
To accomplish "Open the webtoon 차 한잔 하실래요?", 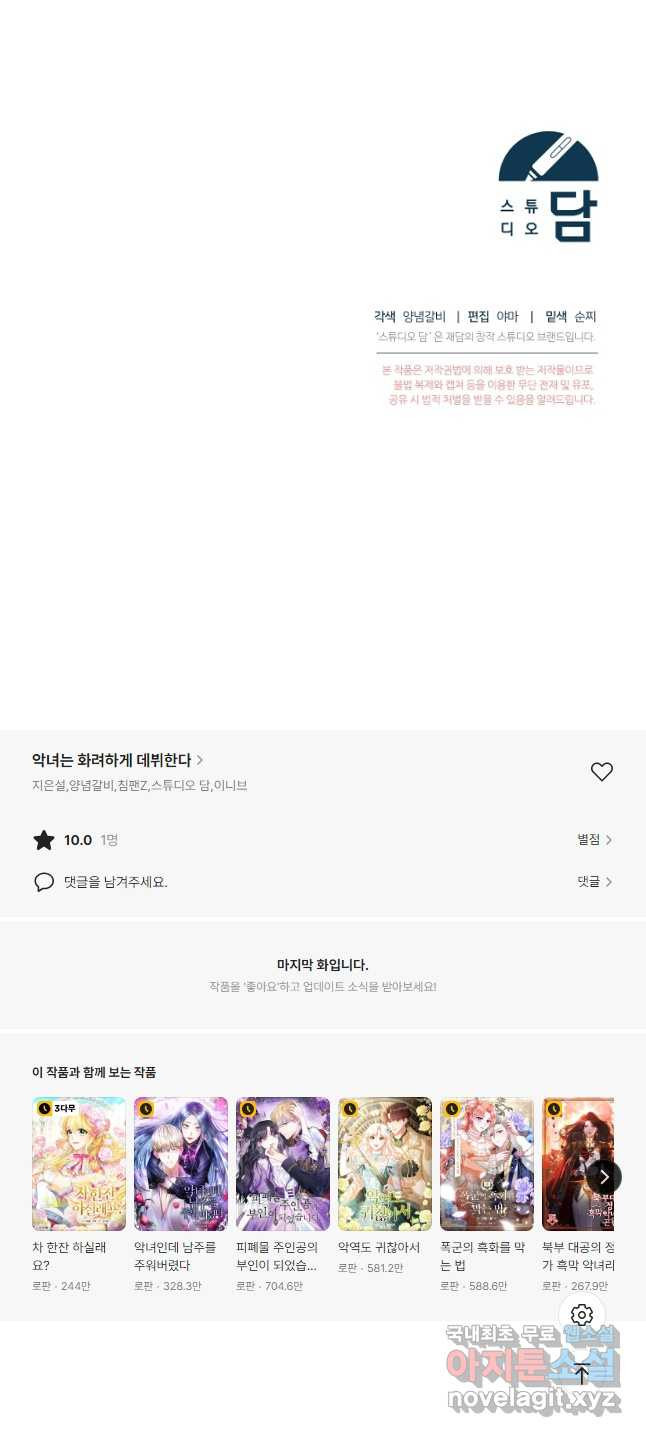I will coord(79,1164).
